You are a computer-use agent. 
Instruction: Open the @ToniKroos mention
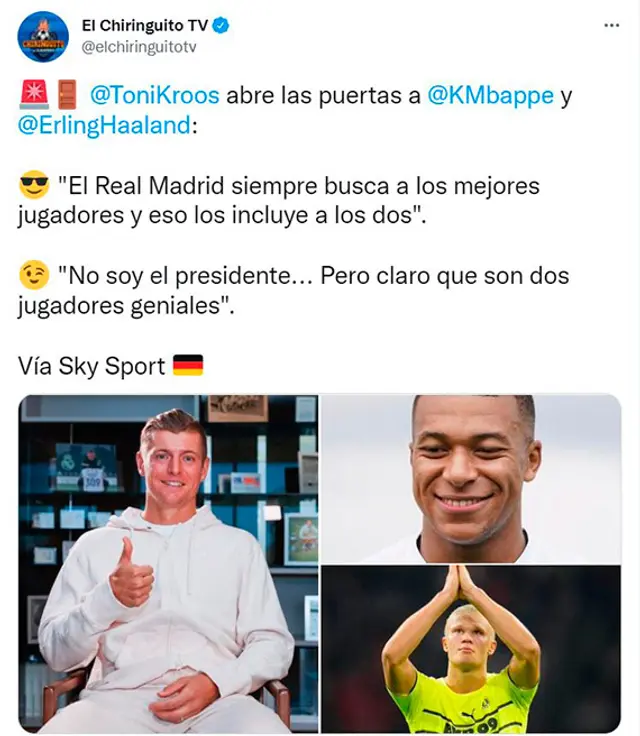pyautogui.click(x=154, y=96)
